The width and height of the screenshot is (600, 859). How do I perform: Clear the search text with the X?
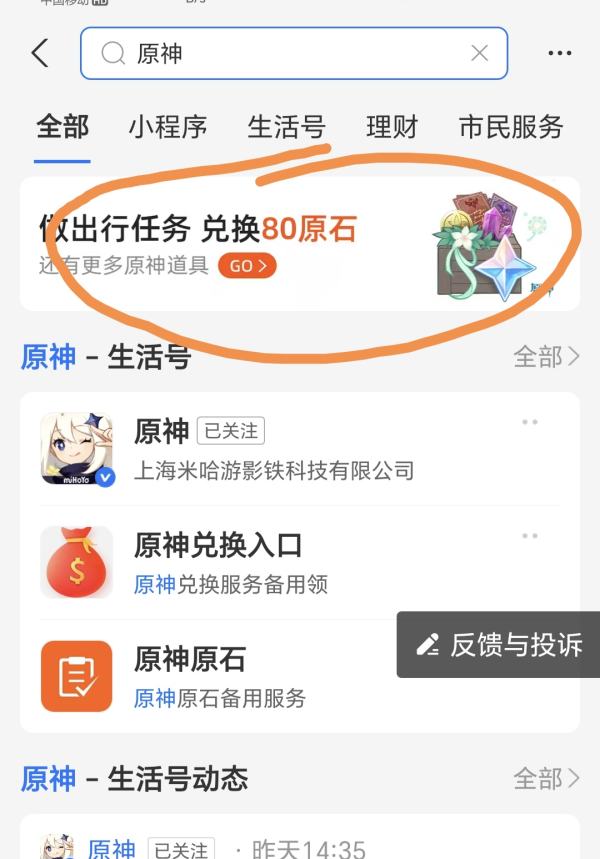pos(480,53)
